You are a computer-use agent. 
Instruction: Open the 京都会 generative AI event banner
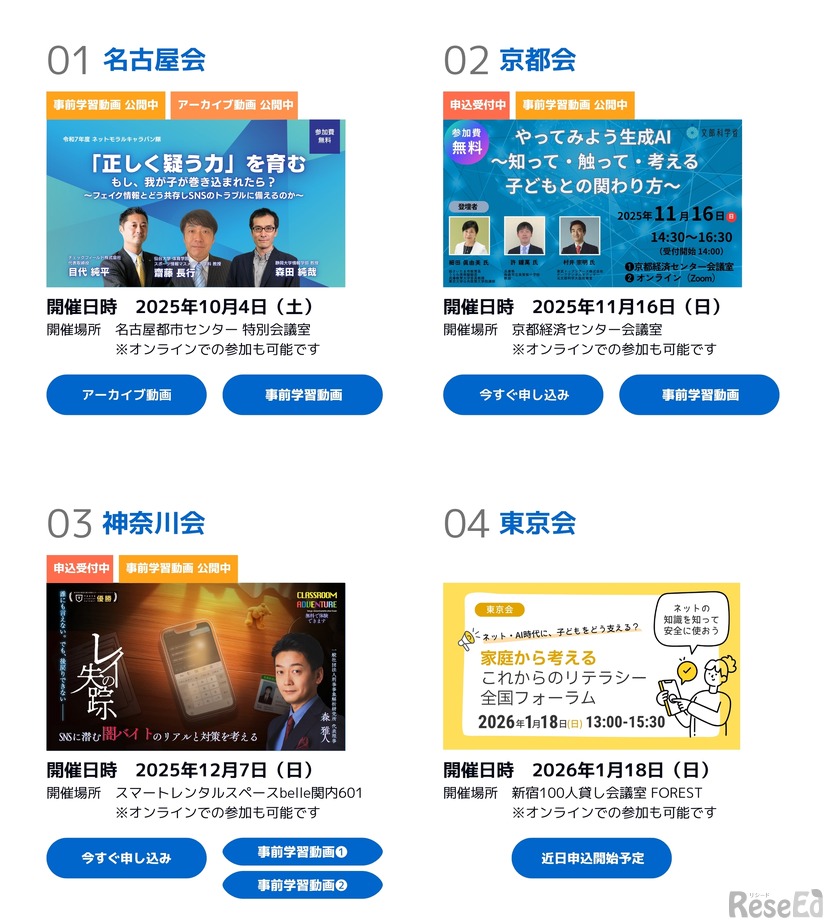[x=592, y=203]
